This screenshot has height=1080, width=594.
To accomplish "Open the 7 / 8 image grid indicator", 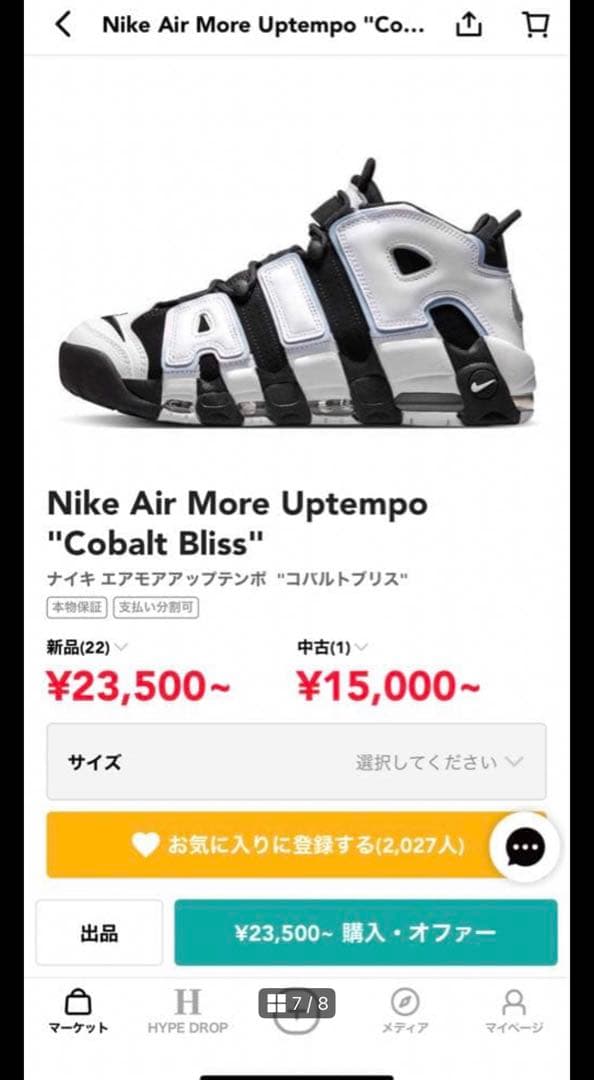I will 297,1004.
